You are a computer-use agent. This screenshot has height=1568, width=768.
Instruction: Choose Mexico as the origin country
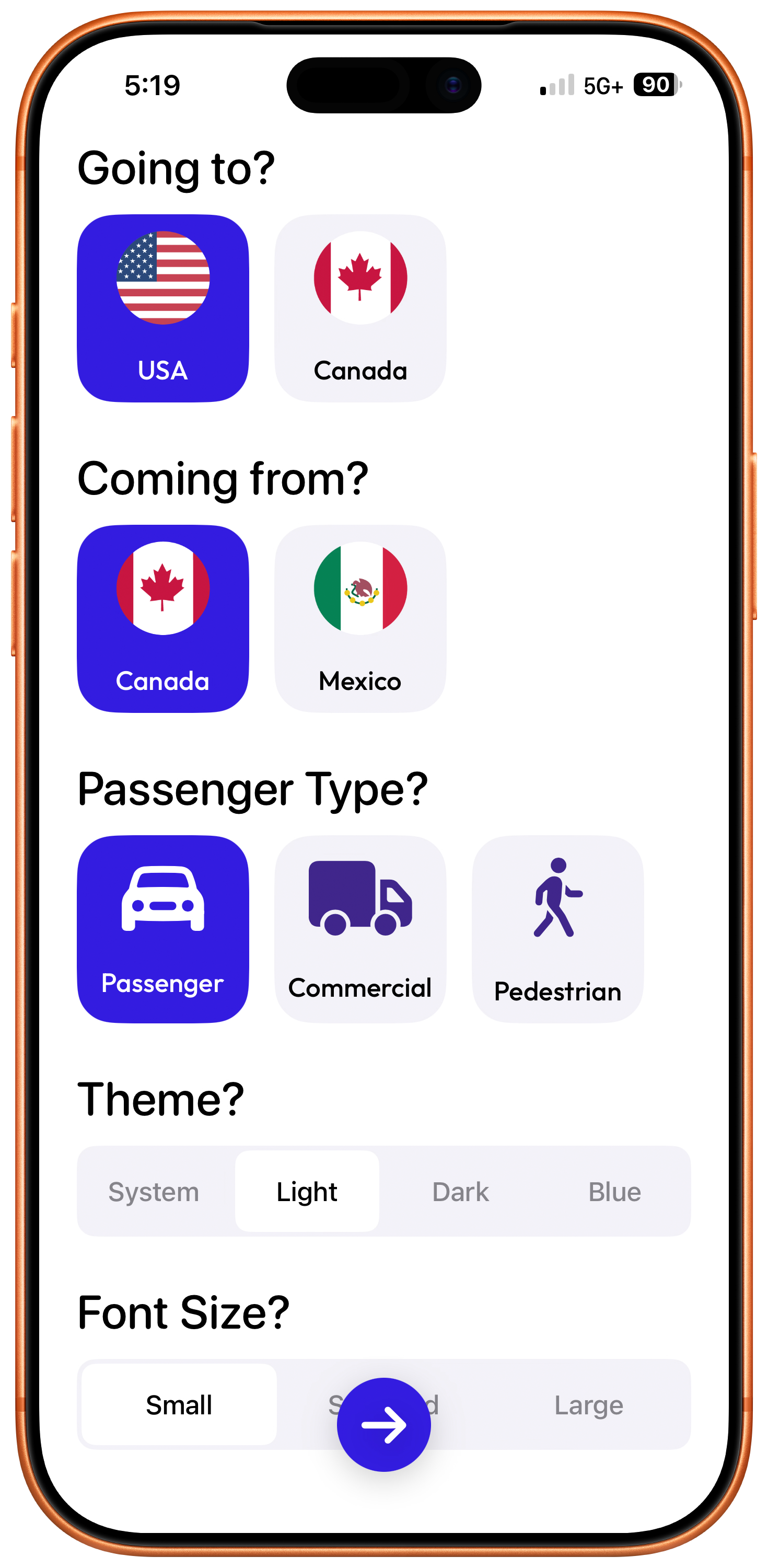coord(359,618)
